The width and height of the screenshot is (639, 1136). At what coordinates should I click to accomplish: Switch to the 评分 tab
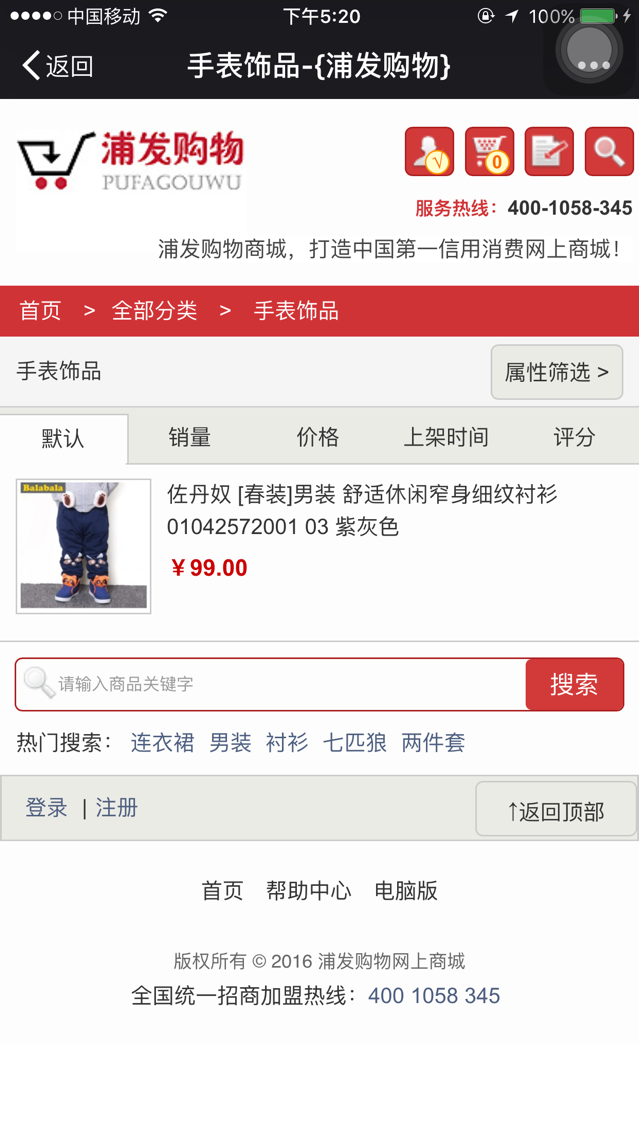574,437
